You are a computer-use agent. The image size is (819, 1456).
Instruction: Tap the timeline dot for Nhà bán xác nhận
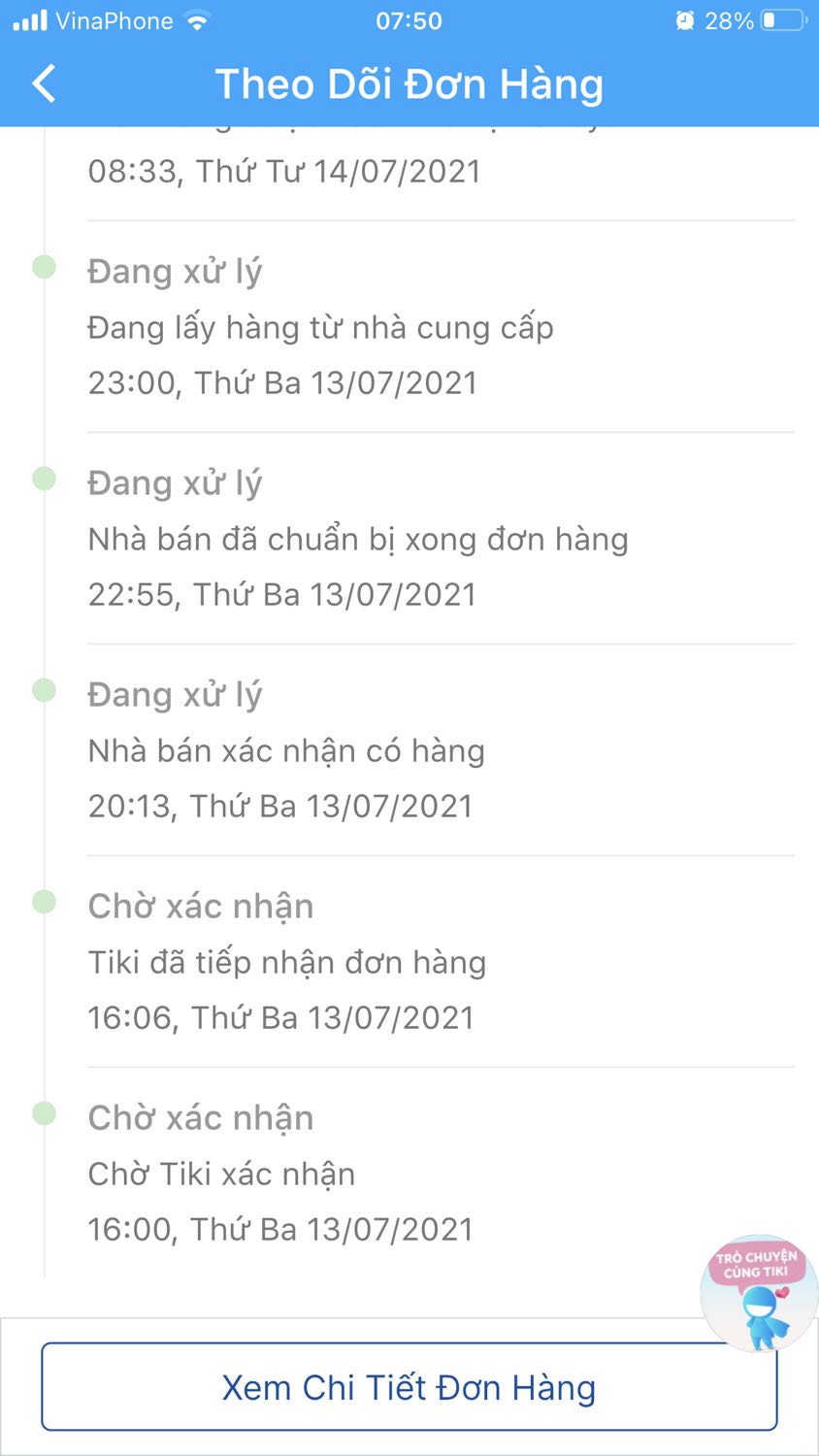point(43,690)
